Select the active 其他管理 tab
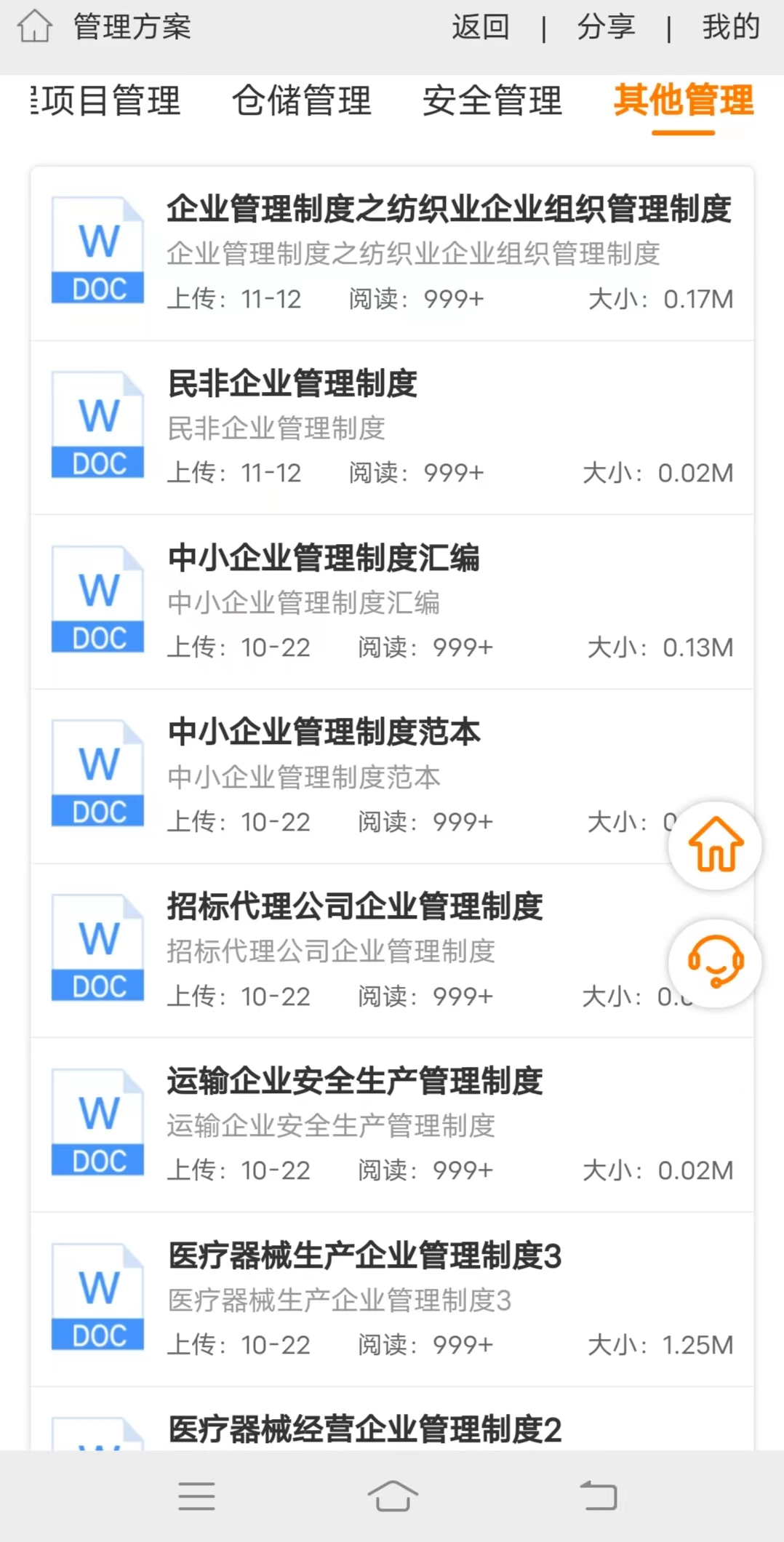Image resolution: width=784 pixels, height=1542 pixels. pos(683,102)
